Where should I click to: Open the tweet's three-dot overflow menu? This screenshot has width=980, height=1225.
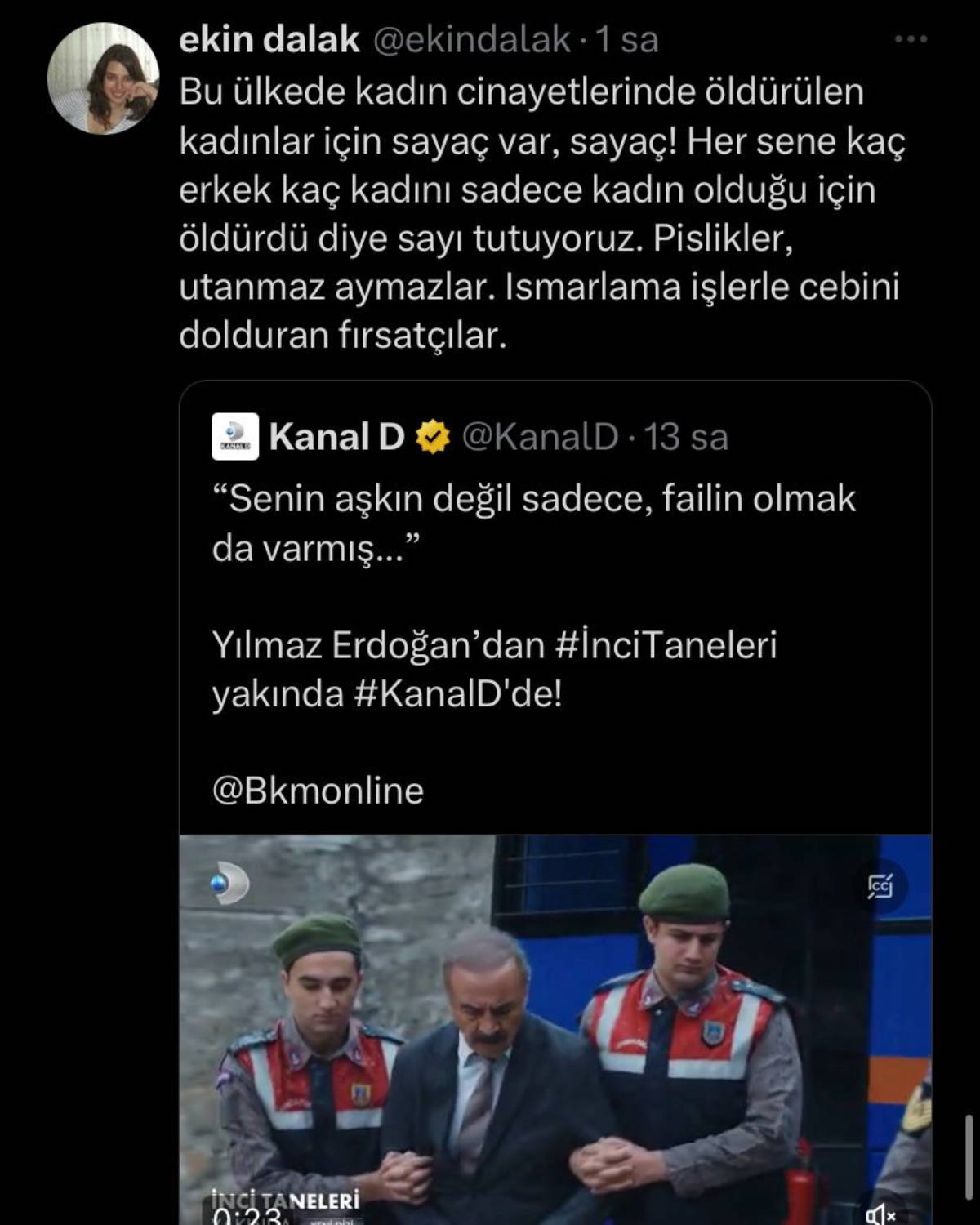[911, 39]
